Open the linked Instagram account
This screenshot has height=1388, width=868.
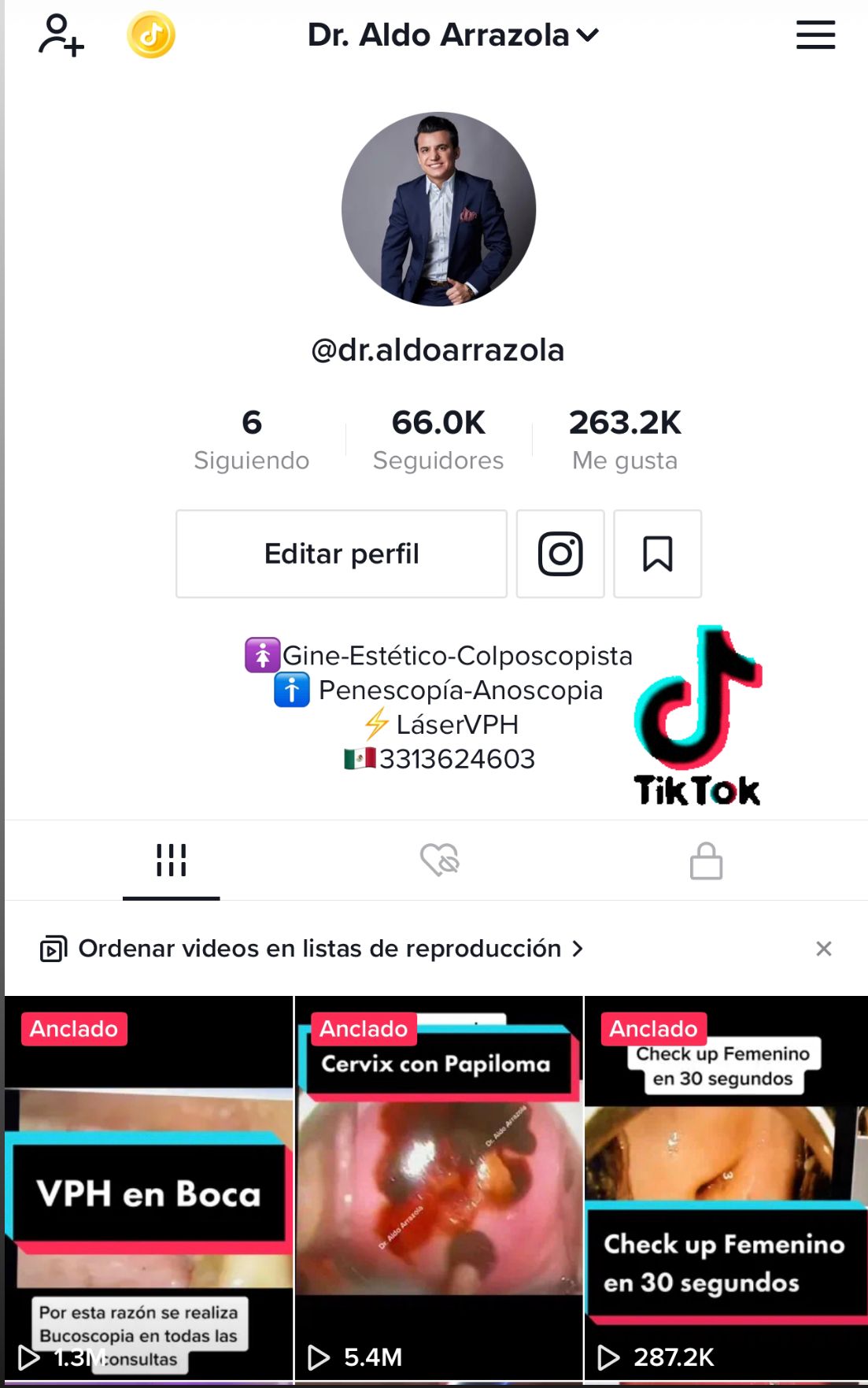click(560, 553)
